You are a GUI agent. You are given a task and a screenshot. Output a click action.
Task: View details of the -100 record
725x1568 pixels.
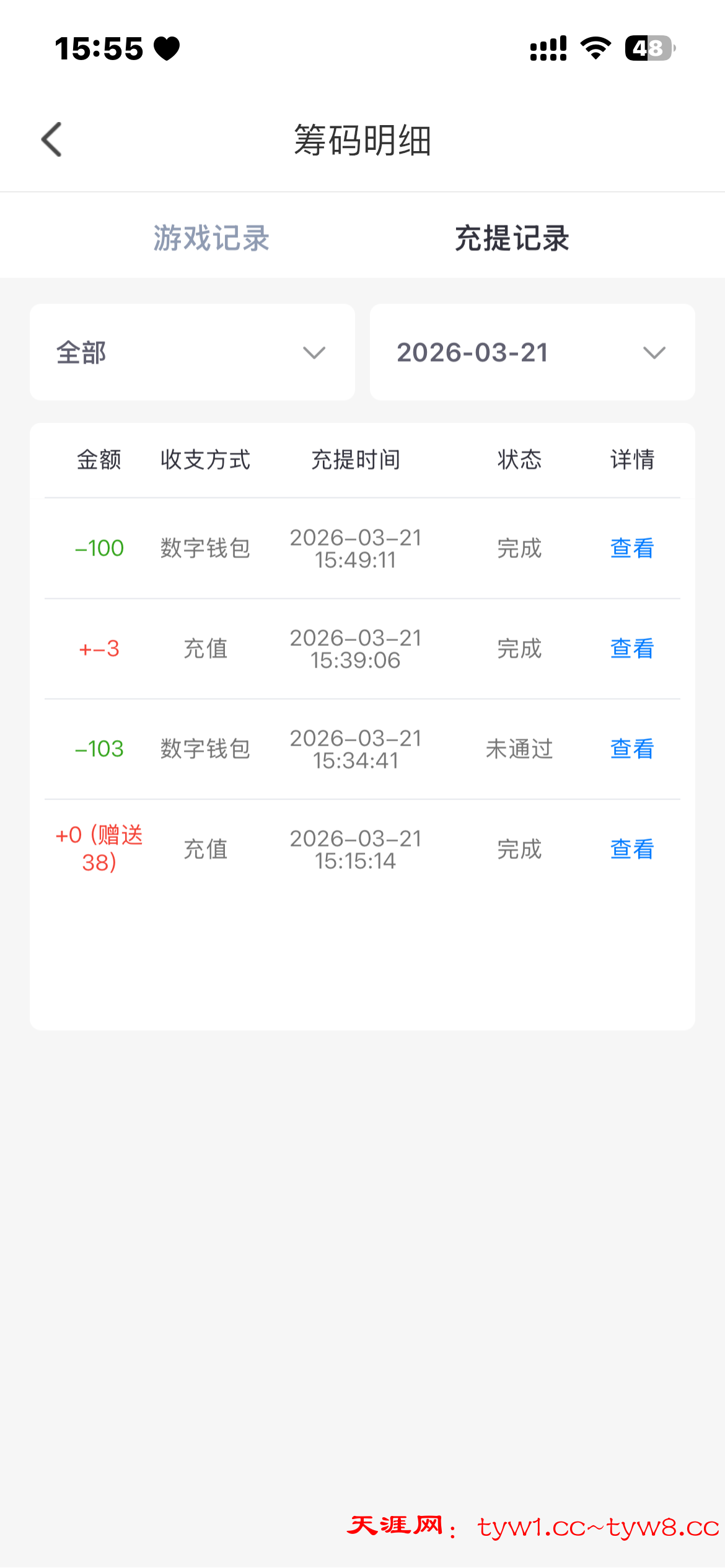631,549
